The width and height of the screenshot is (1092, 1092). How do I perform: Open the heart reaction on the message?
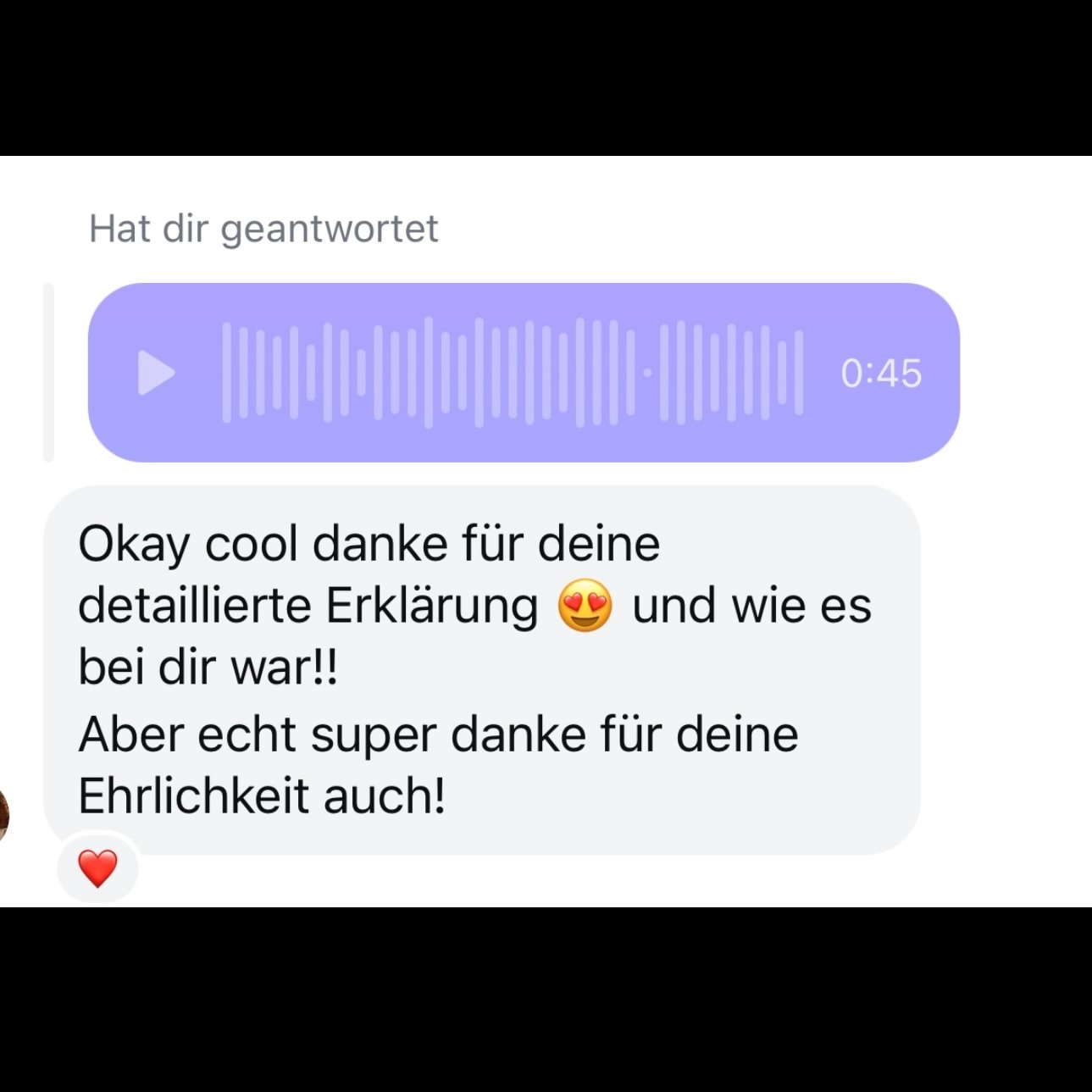click(x=97, y=868)
